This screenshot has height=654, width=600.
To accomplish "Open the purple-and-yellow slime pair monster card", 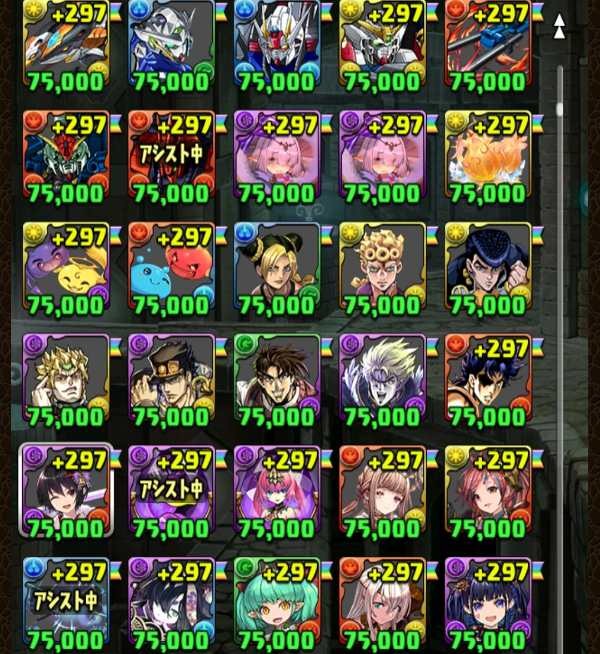I will coord(65,267).
